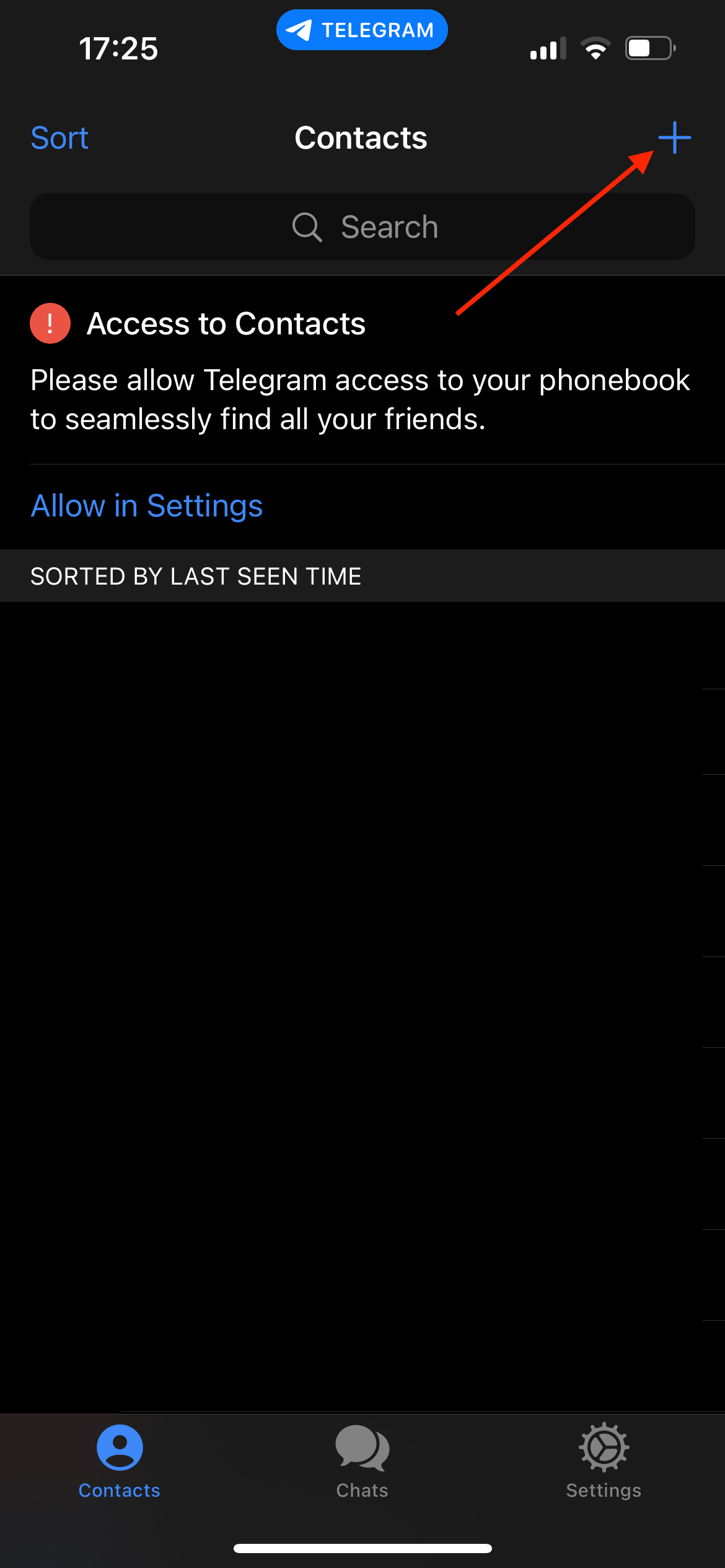This screenshot has height=1568, width=725.
Task: Switch to the Settings tab
Action: [603, 1468]
